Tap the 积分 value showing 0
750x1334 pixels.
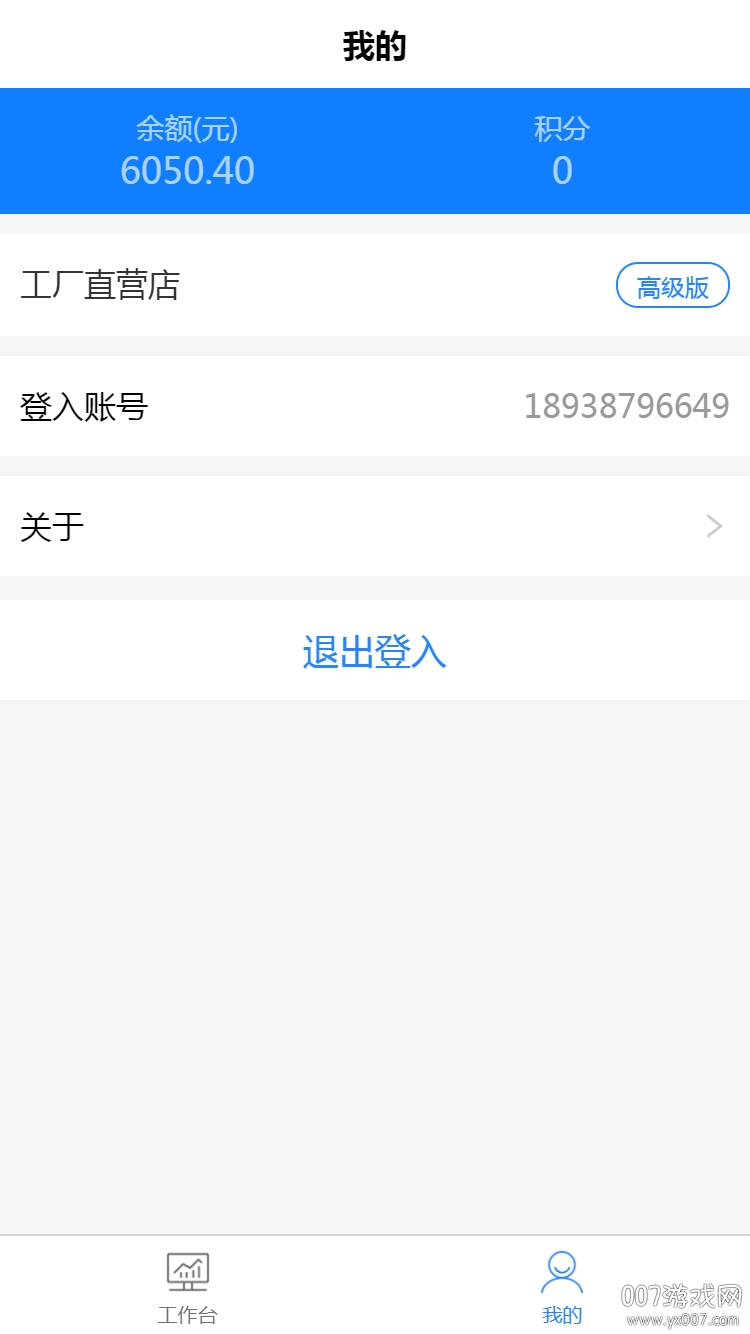point(562,172)
